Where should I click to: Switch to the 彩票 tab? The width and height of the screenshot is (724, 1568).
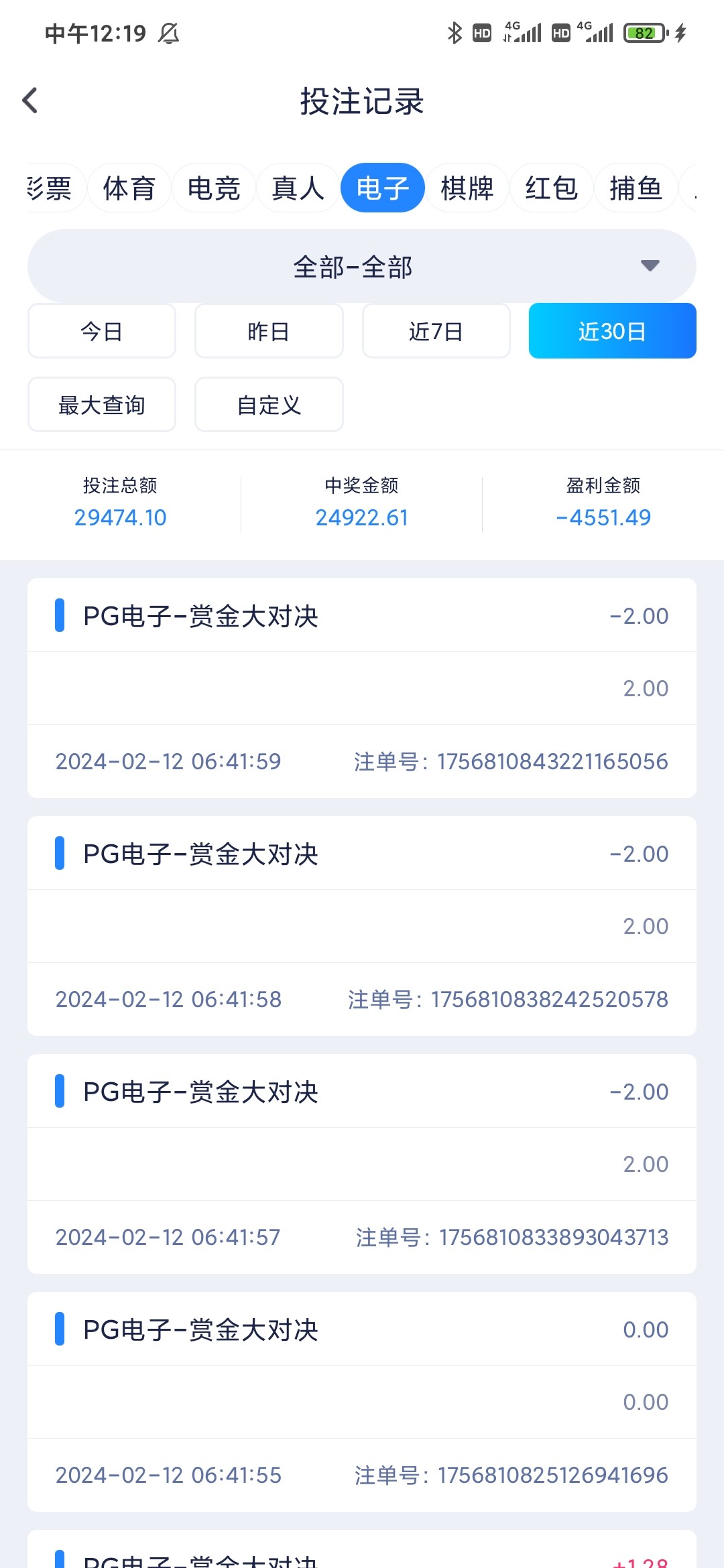(51, 188)
